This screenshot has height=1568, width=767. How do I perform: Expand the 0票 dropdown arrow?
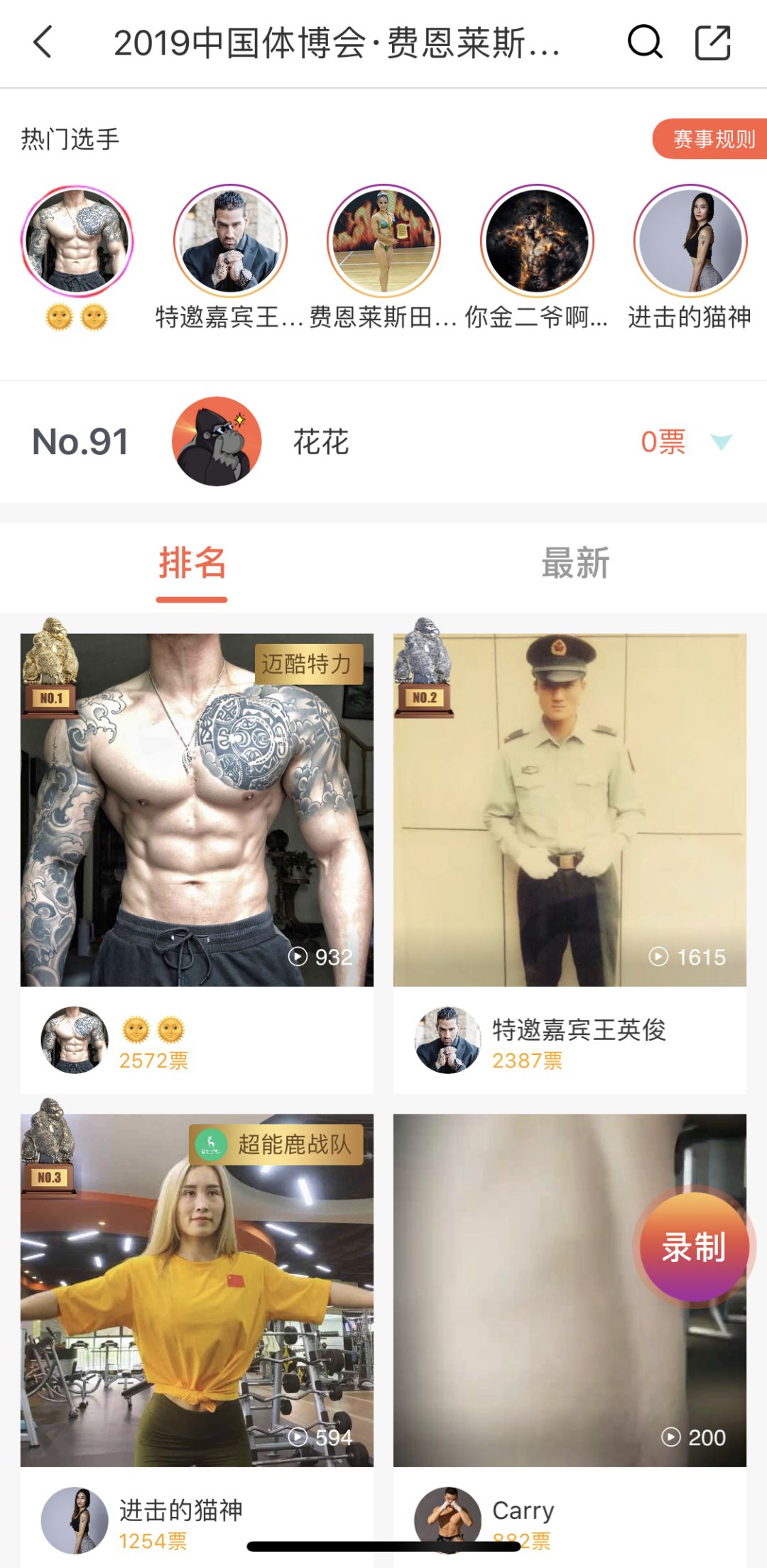coord(721,442)
